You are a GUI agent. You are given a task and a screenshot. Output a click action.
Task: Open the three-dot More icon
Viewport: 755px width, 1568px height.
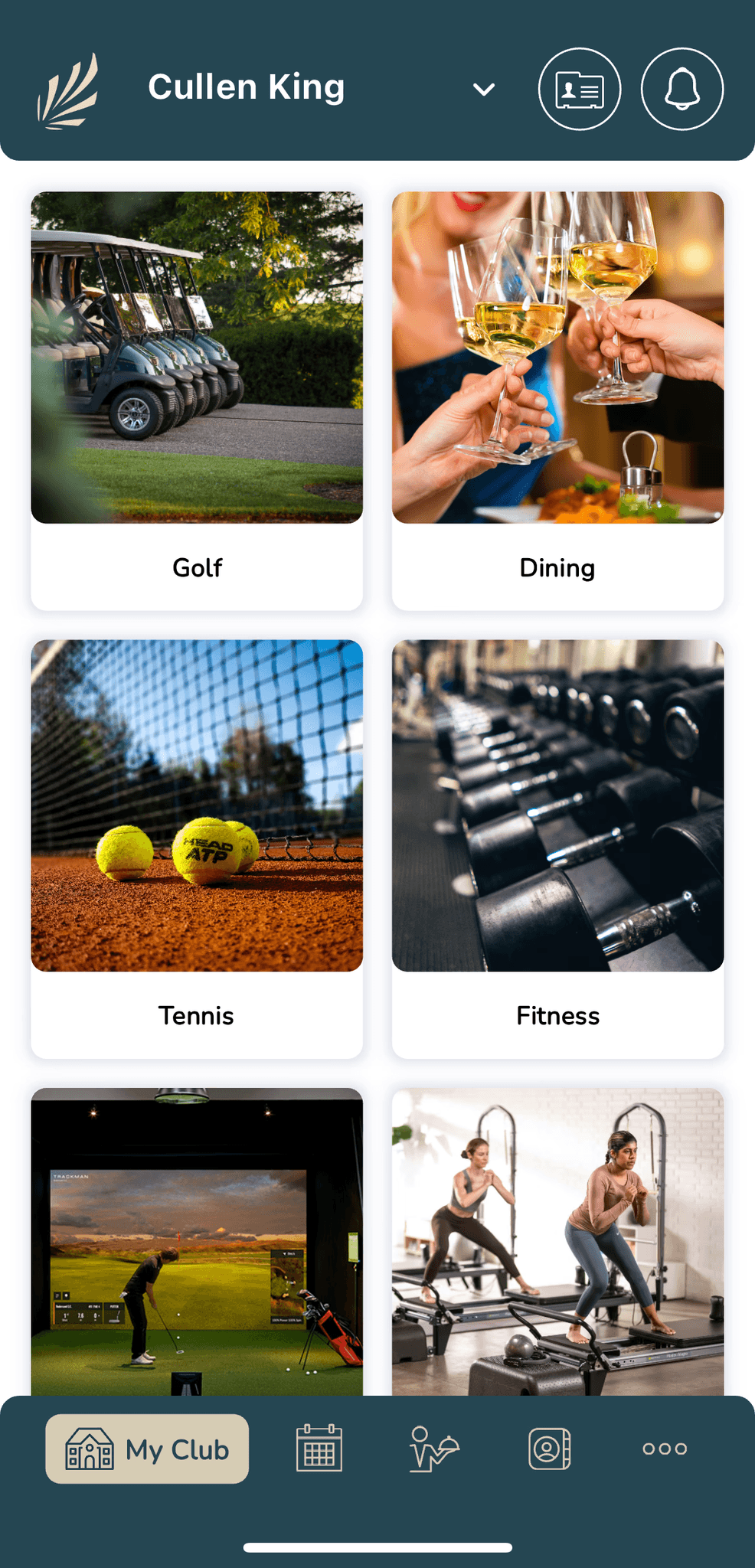pyautogui.click(x=665, y=1448)
